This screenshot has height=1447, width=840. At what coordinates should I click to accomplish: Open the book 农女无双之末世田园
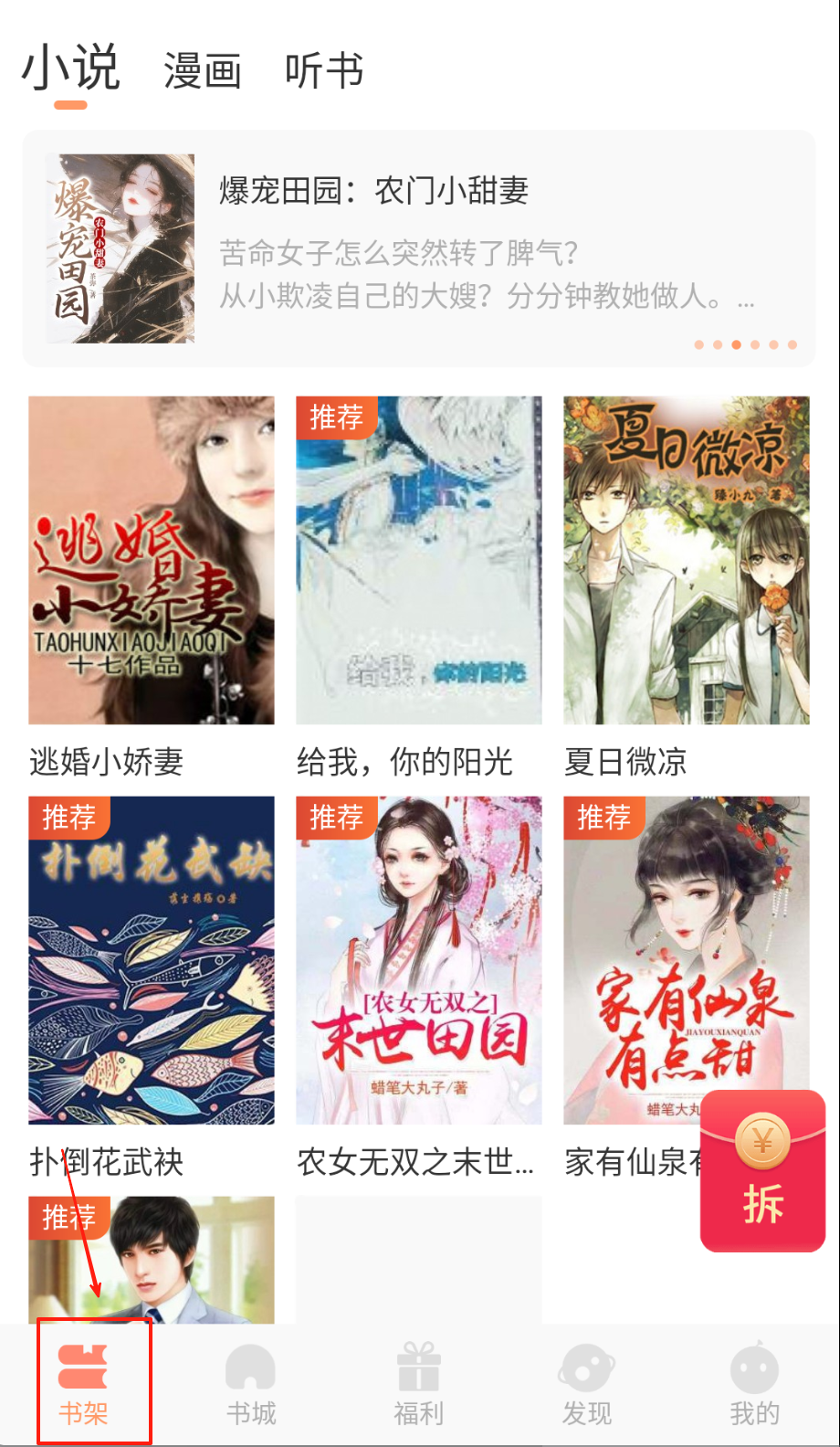[418, 960]
